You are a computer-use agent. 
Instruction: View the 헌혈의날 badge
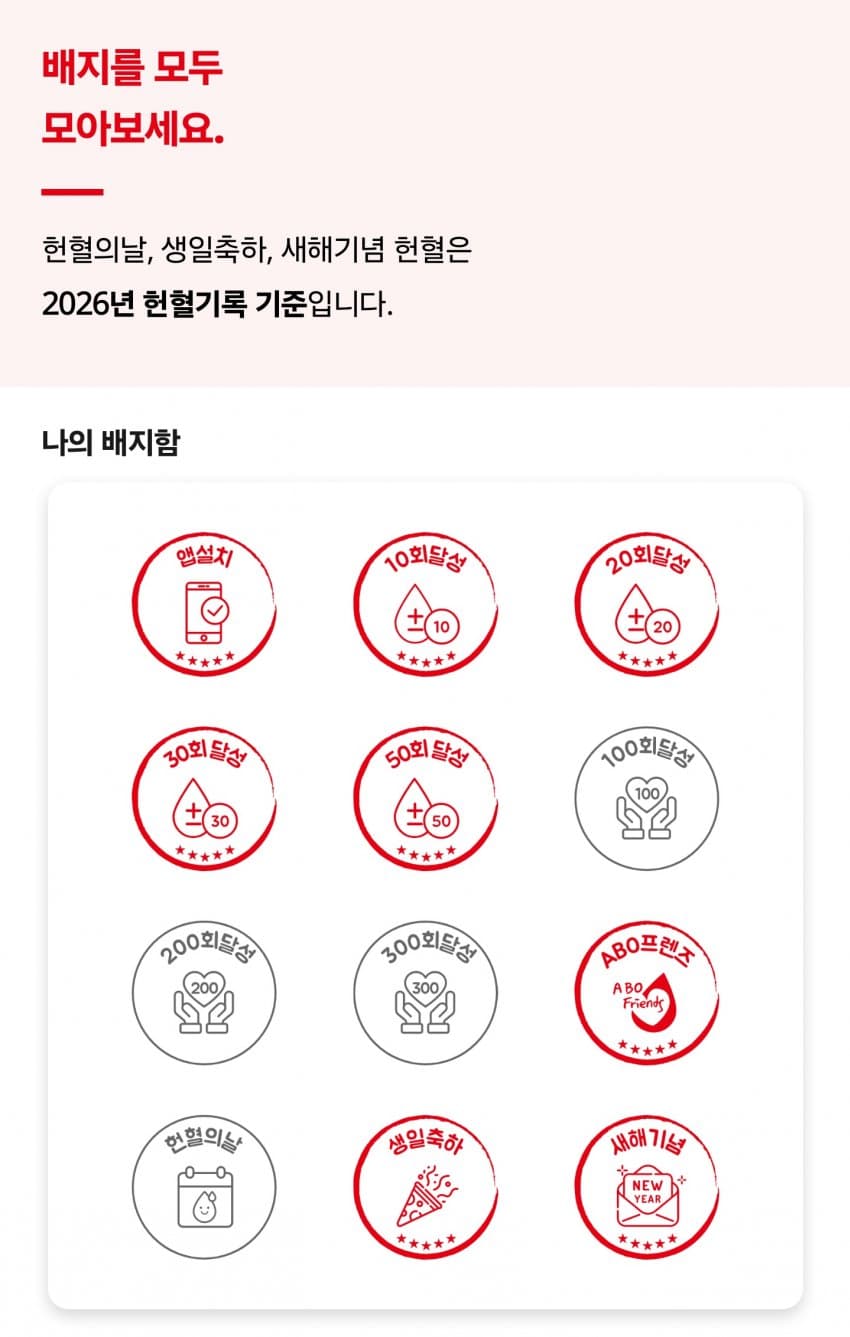[x=204, y=1185]
